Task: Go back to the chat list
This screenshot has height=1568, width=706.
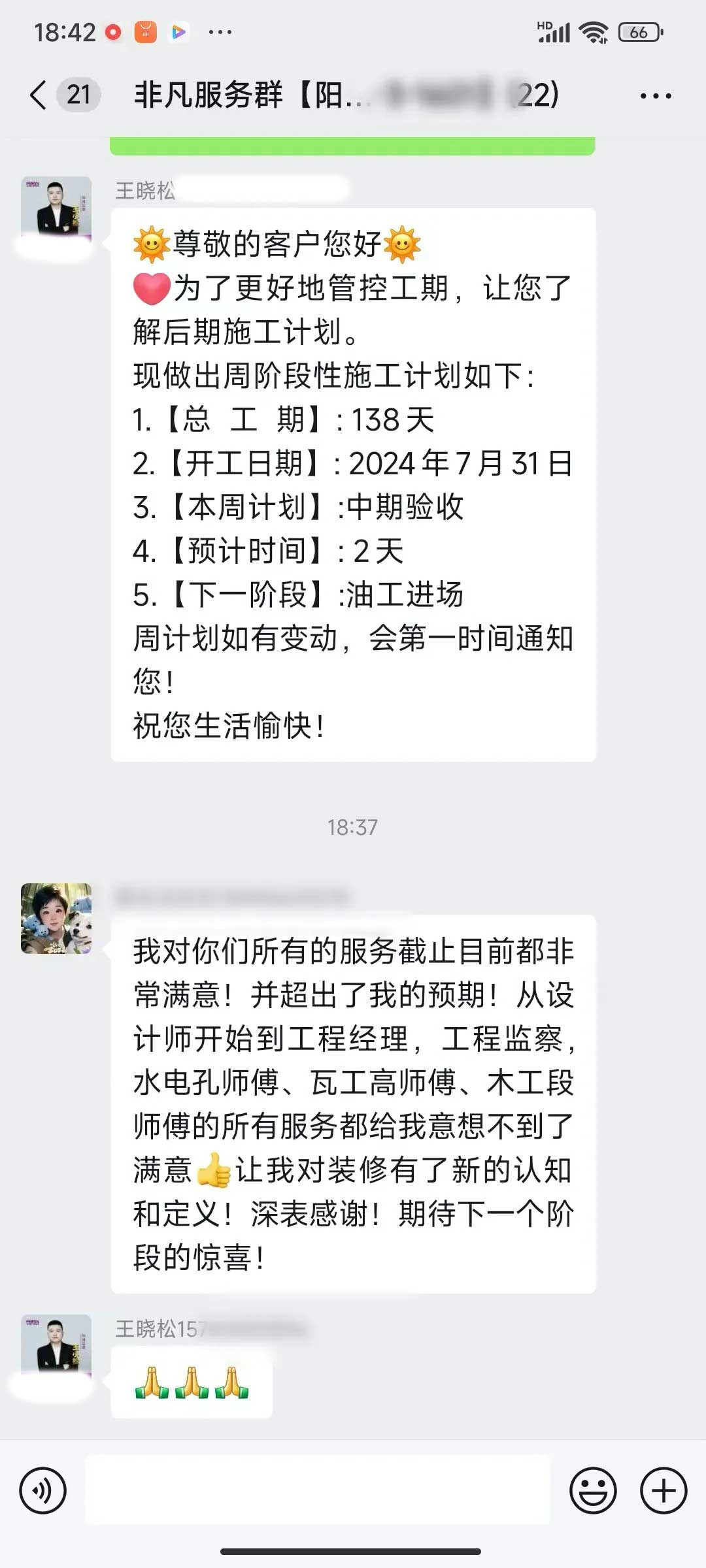Action: click(x=39, y=95)
